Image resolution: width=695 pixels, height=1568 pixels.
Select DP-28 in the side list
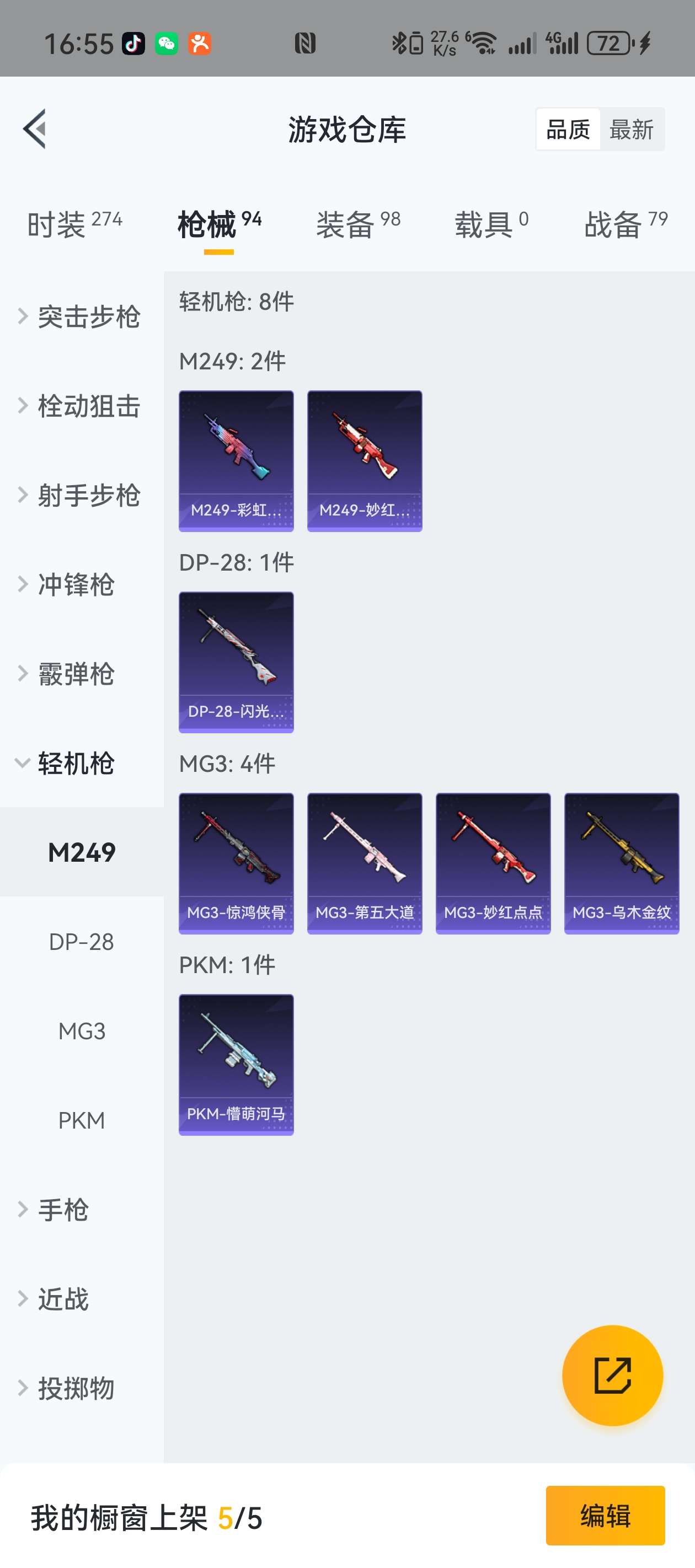[82, 942]
